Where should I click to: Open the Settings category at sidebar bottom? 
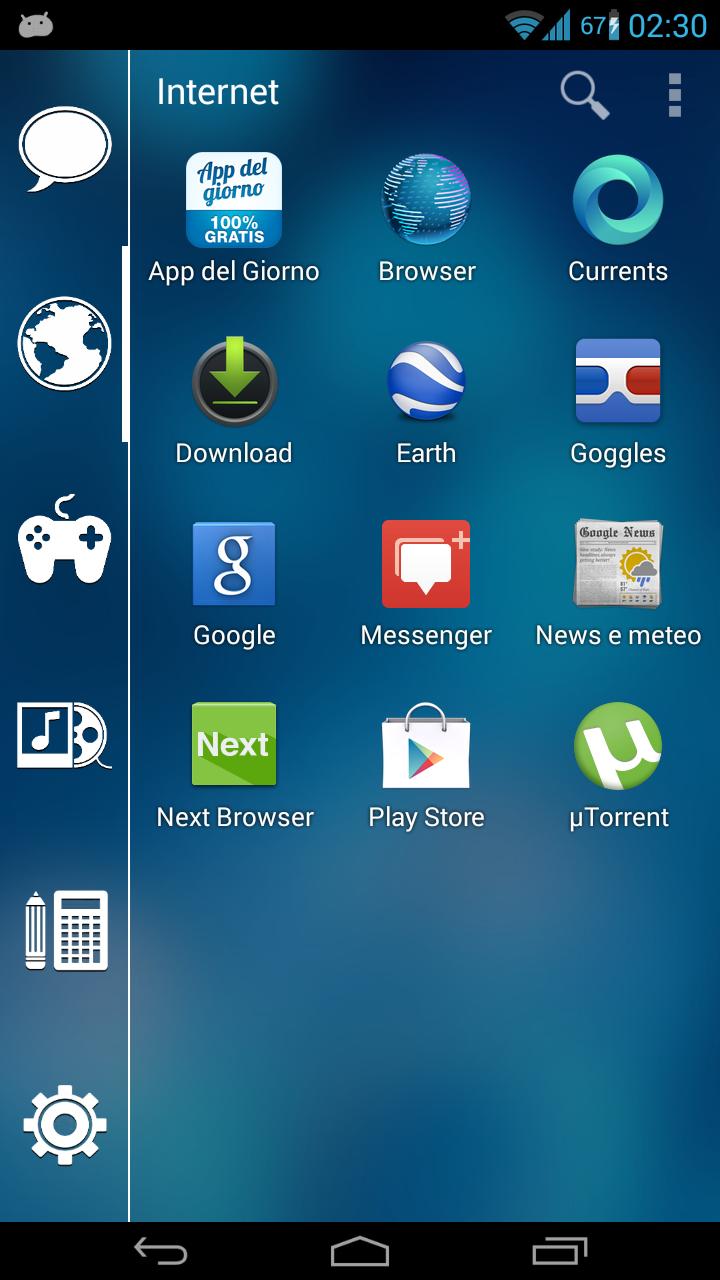63,1125
